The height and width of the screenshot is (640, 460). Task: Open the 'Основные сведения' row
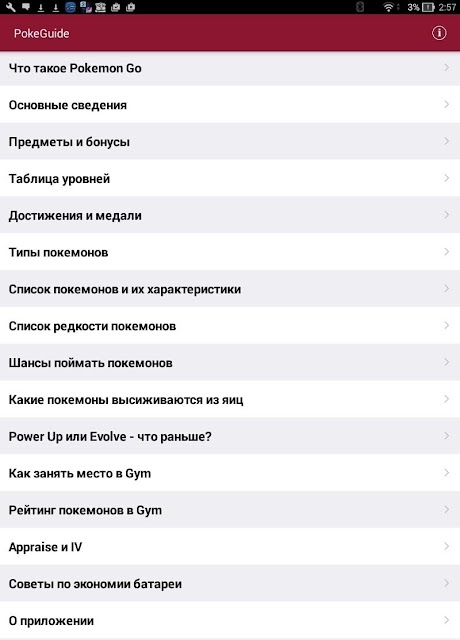coord(230,104)
